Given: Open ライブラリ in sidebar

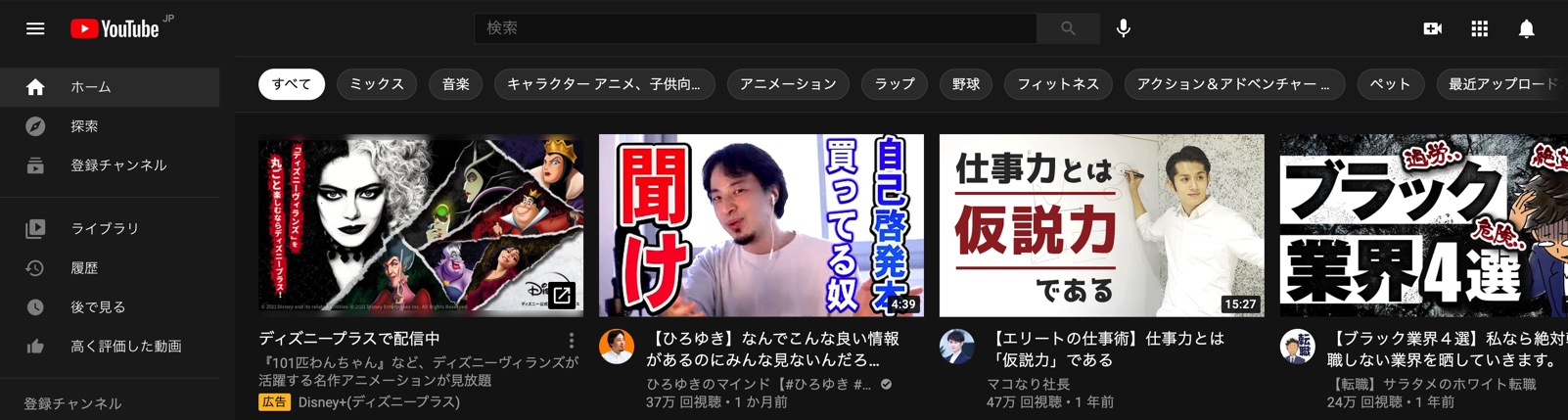Looking at the screenshot, I should [104, 228].
